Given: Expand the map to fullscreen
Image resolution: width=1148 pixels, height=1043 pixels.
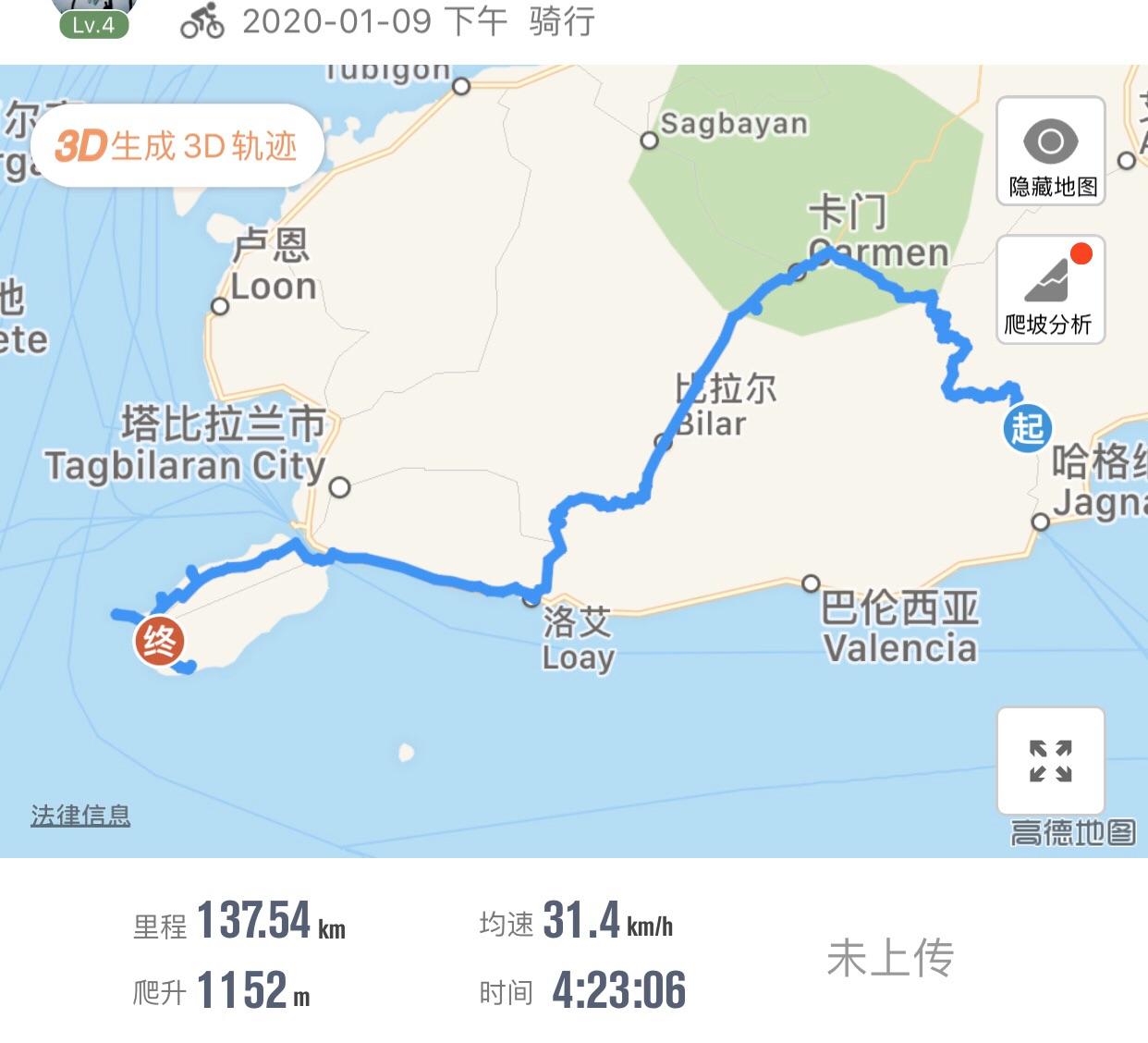Looking at the screenshot, I should [1051, 761].
